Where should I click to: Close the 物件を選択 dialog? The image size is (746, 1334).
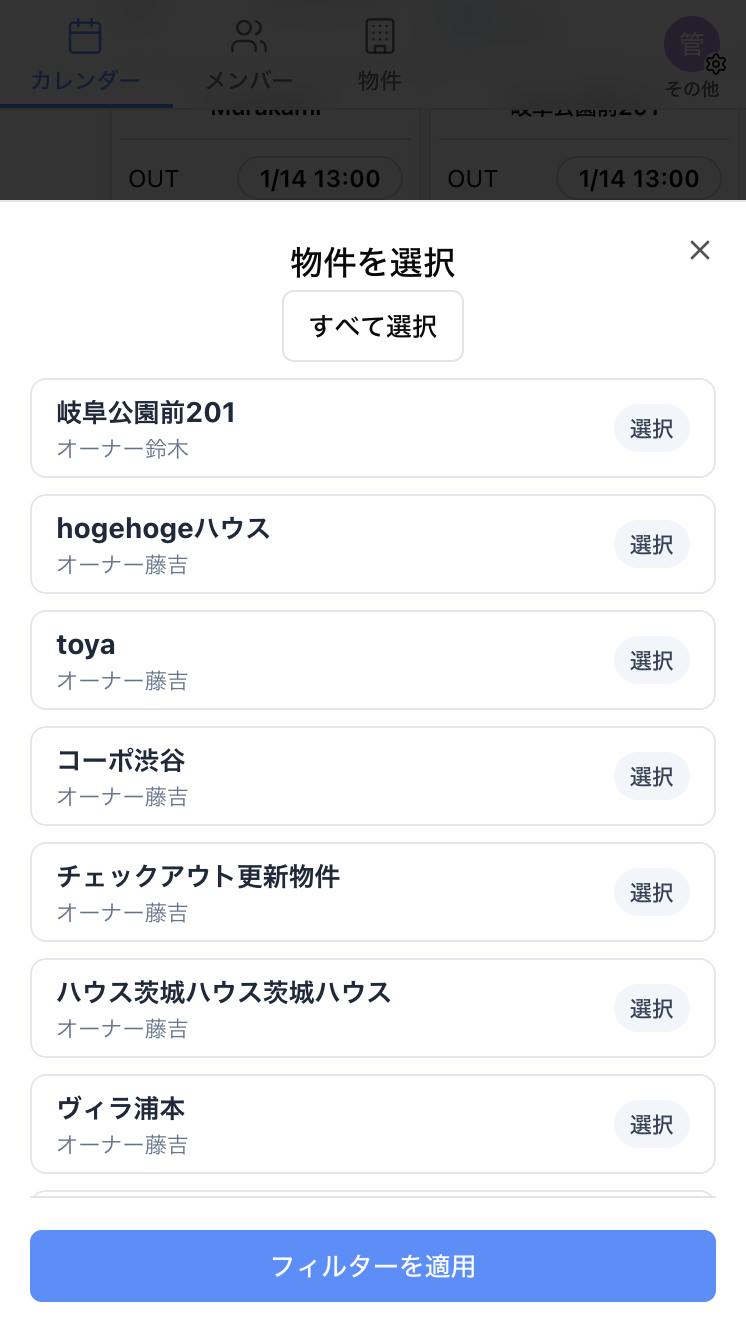pyautogui.click(x=699, y=250)
